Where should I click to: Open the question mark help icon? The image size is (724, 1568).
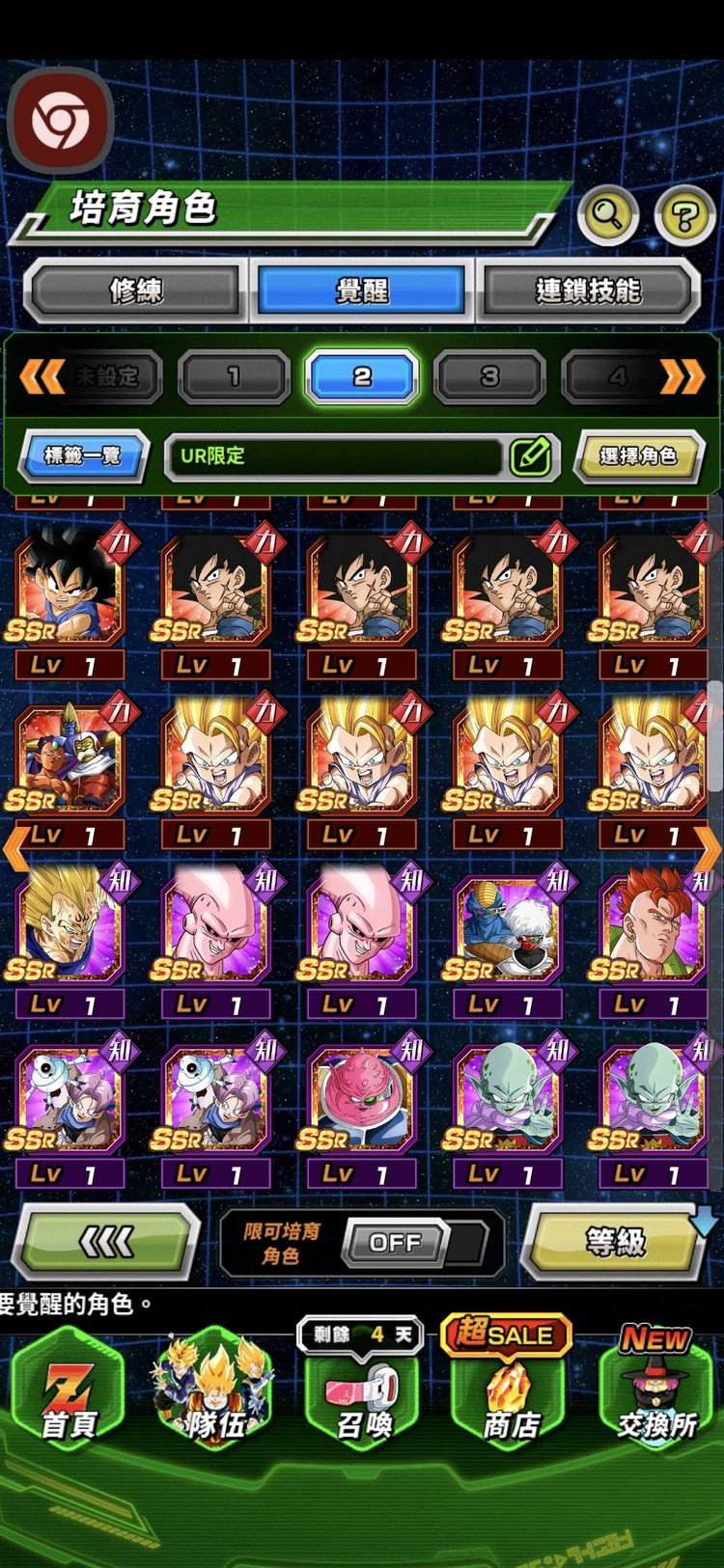pos(683,214)
